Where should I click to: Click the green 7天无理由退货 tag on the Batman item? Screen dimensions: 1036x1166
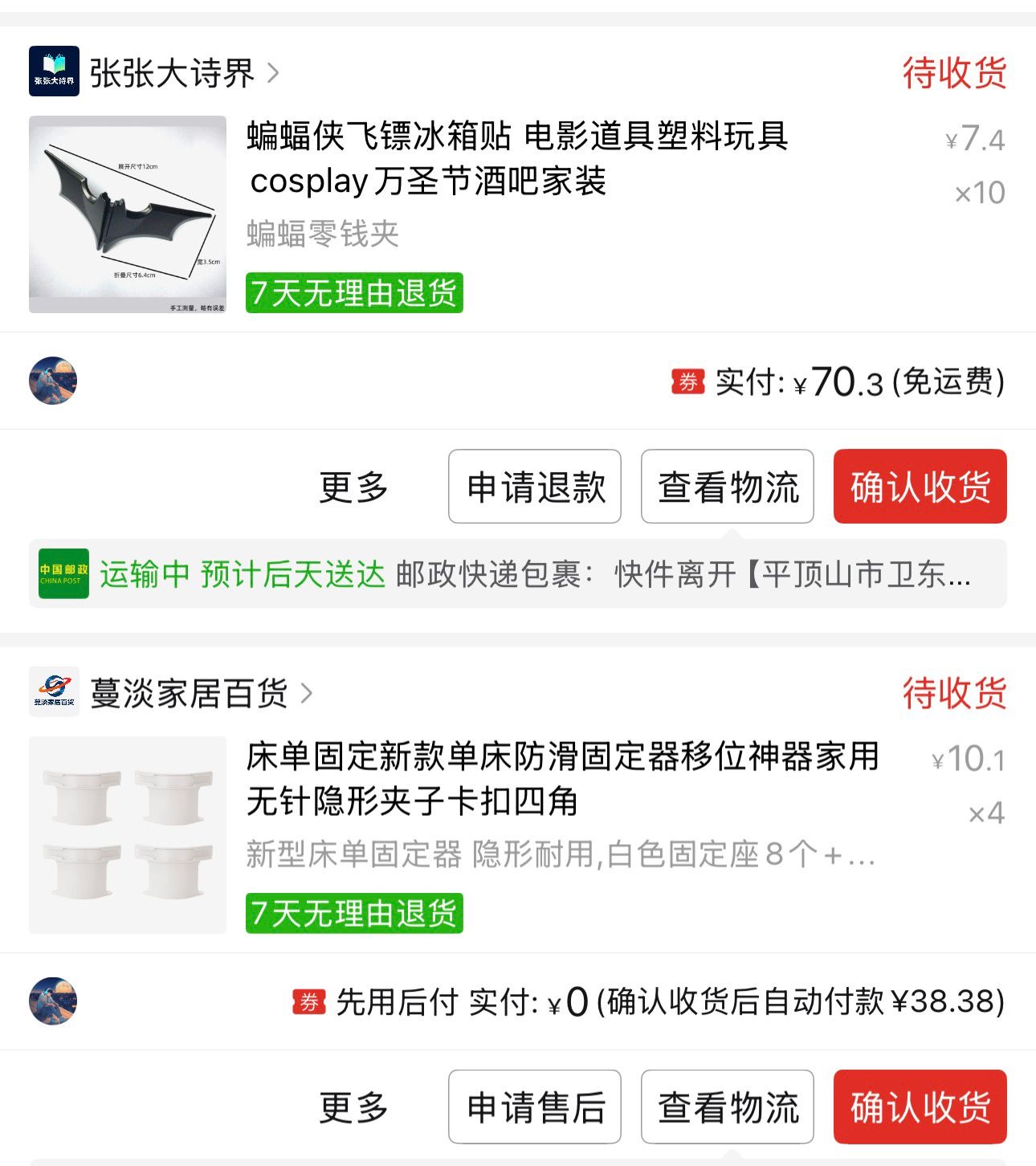(354, 293)
